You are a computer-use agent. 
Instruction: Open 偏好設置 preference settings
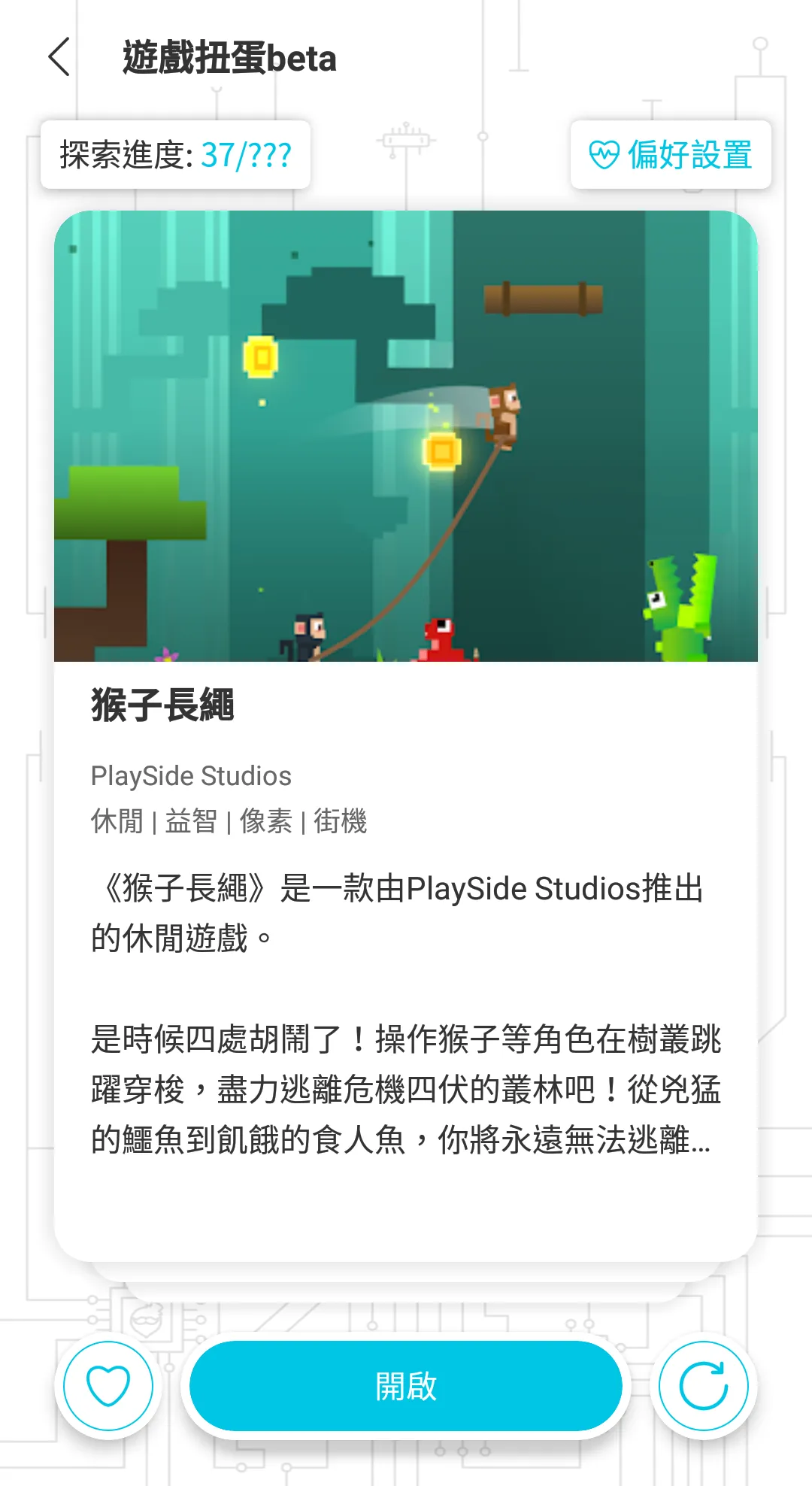671,155
